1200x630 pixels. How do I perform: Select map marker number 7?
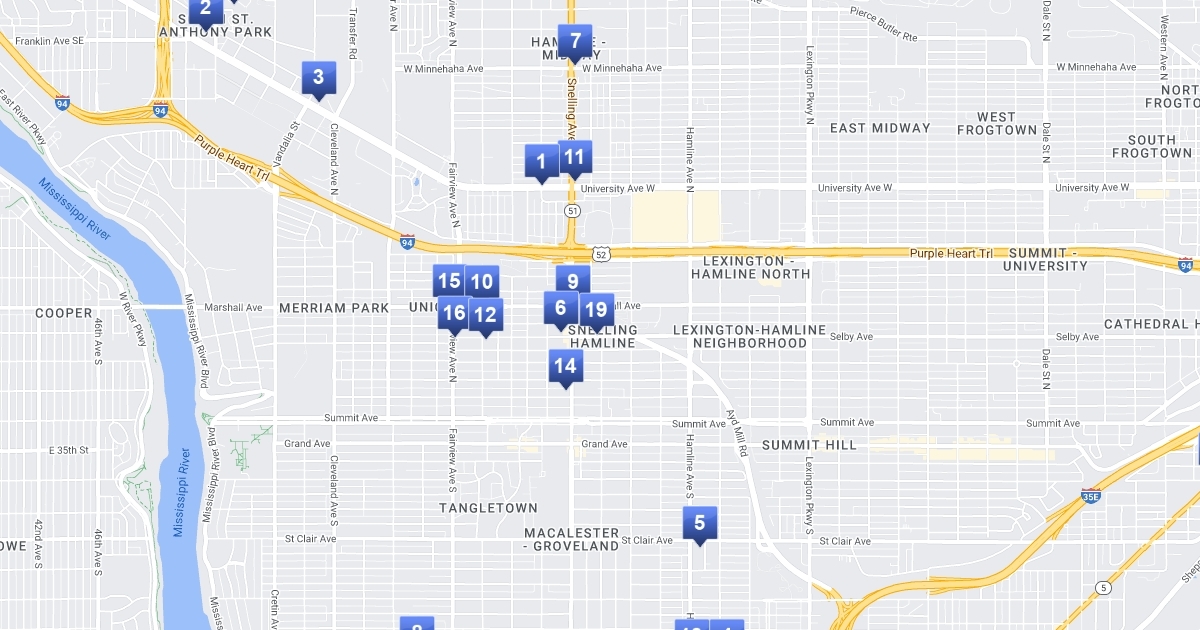point(575,42)
